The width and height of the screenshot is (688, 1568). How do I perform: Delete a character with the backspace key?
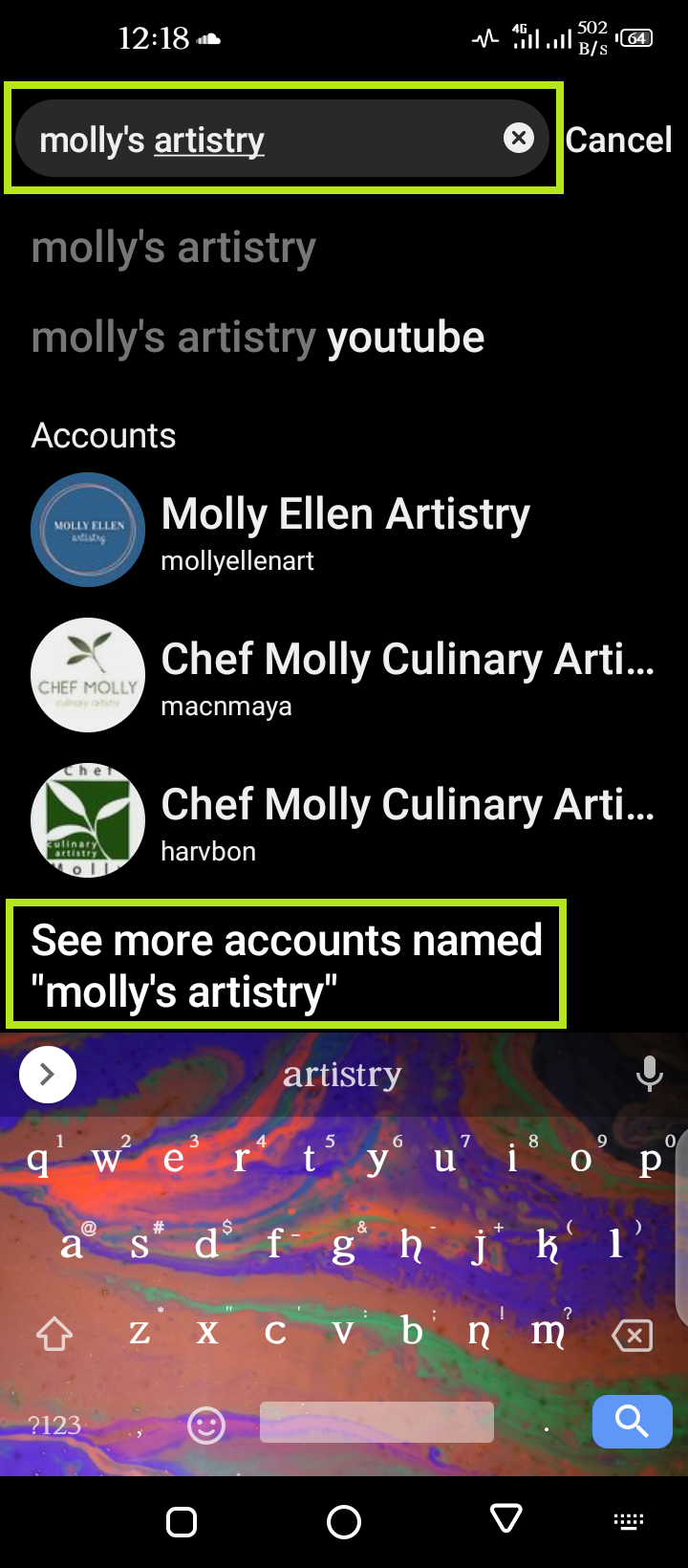point(632,1334)
